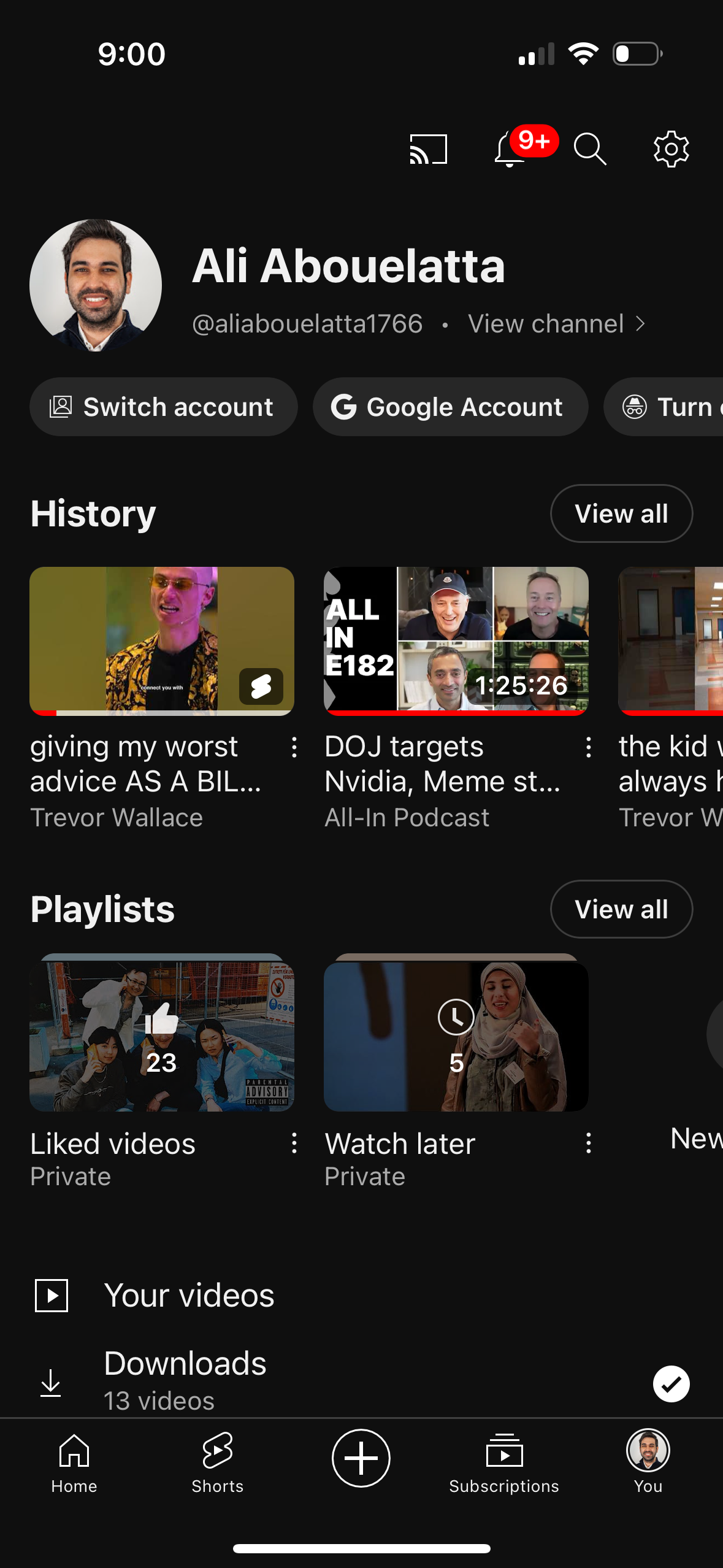Open the Cast icon to connect a device
The width and height of the screenshot is (723, 1568).
(x=427, y=149)
